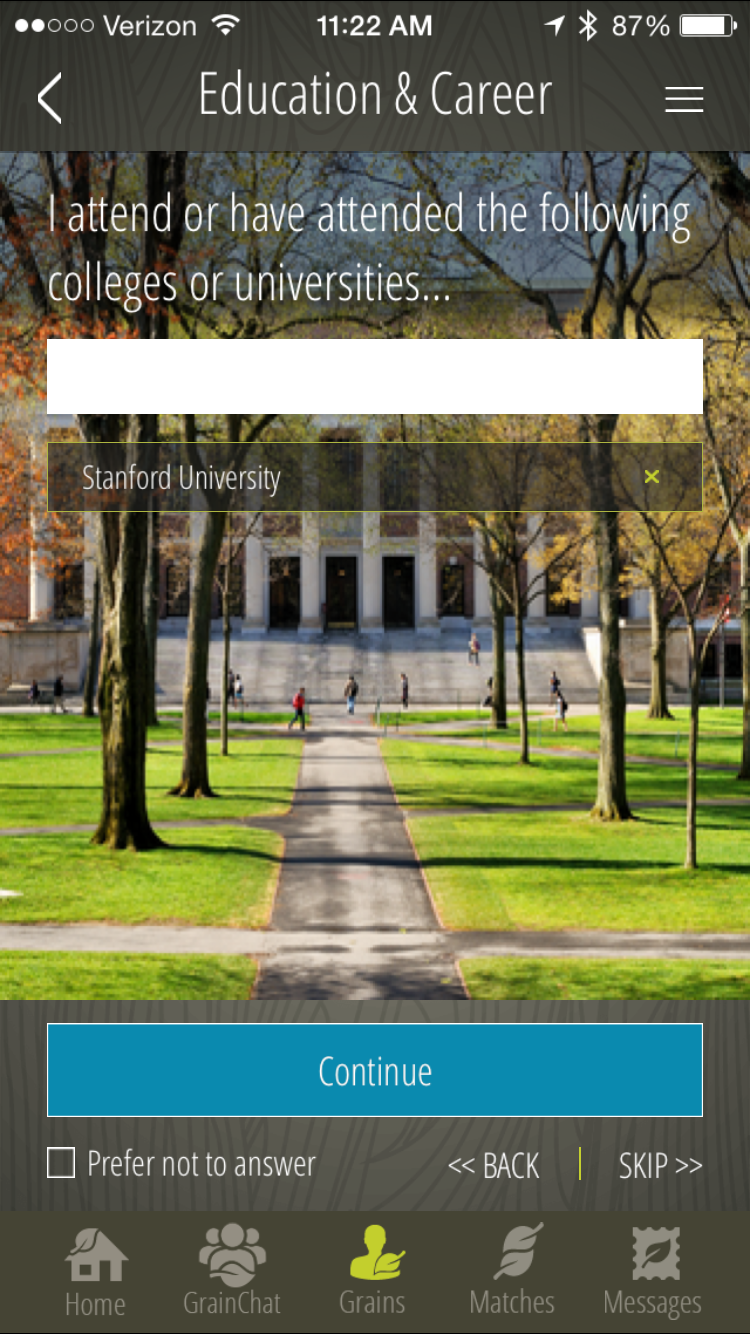Switch to the Home tab

tap(95, 1270)
